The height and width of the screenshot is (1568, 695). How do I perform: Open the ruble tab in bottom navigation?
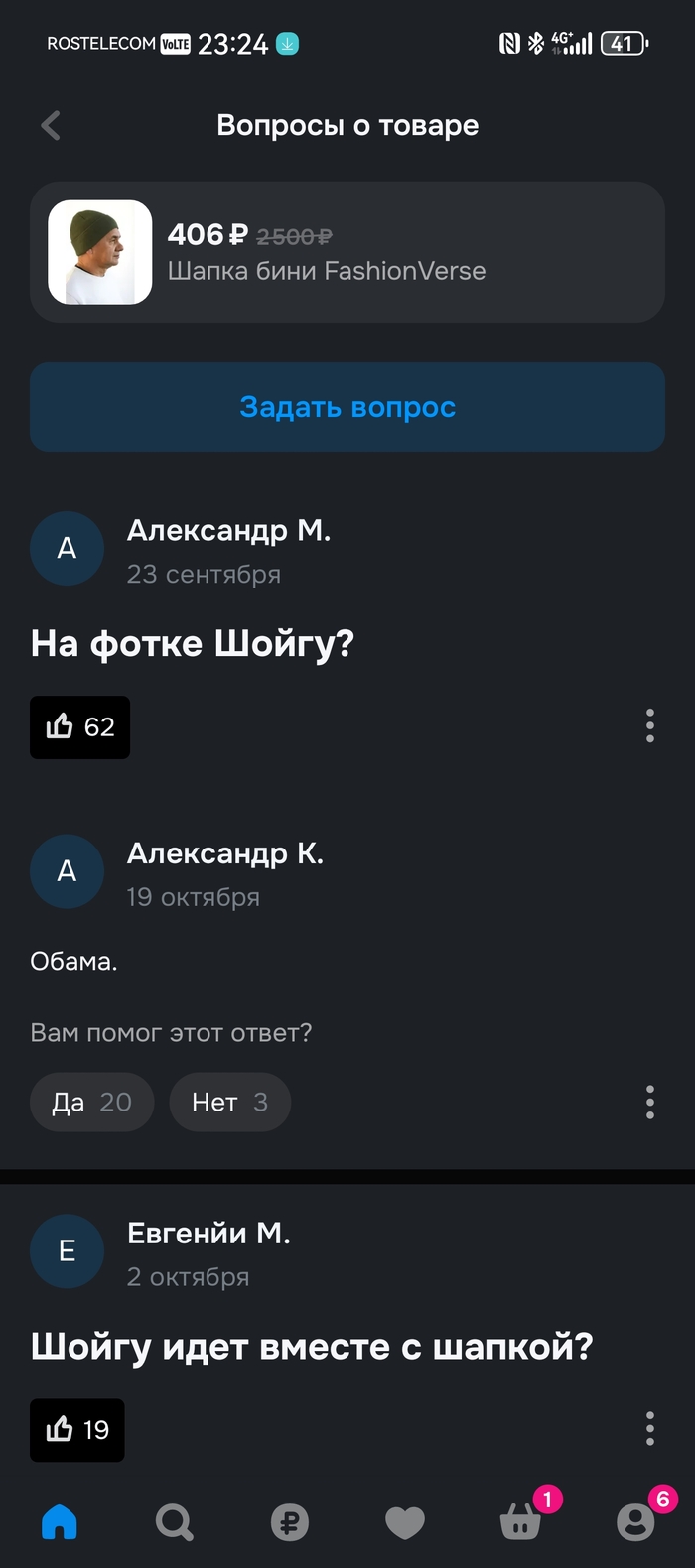click(x=290, y=1521)
